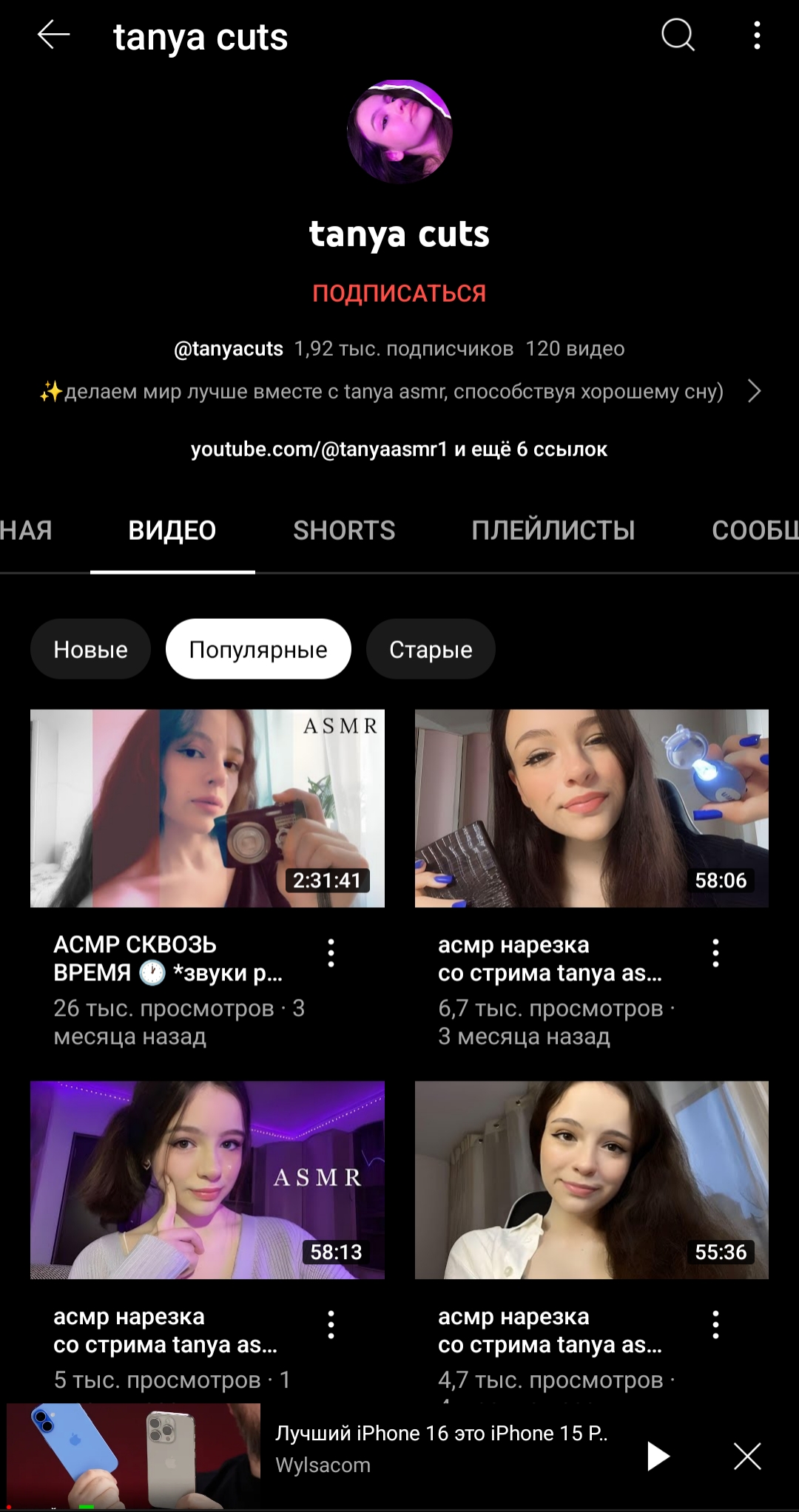The height and width of the screenshot is (1512, 799).
Task: Open the youtube.com/@tanyaasmr1 links
Action: 399,449
